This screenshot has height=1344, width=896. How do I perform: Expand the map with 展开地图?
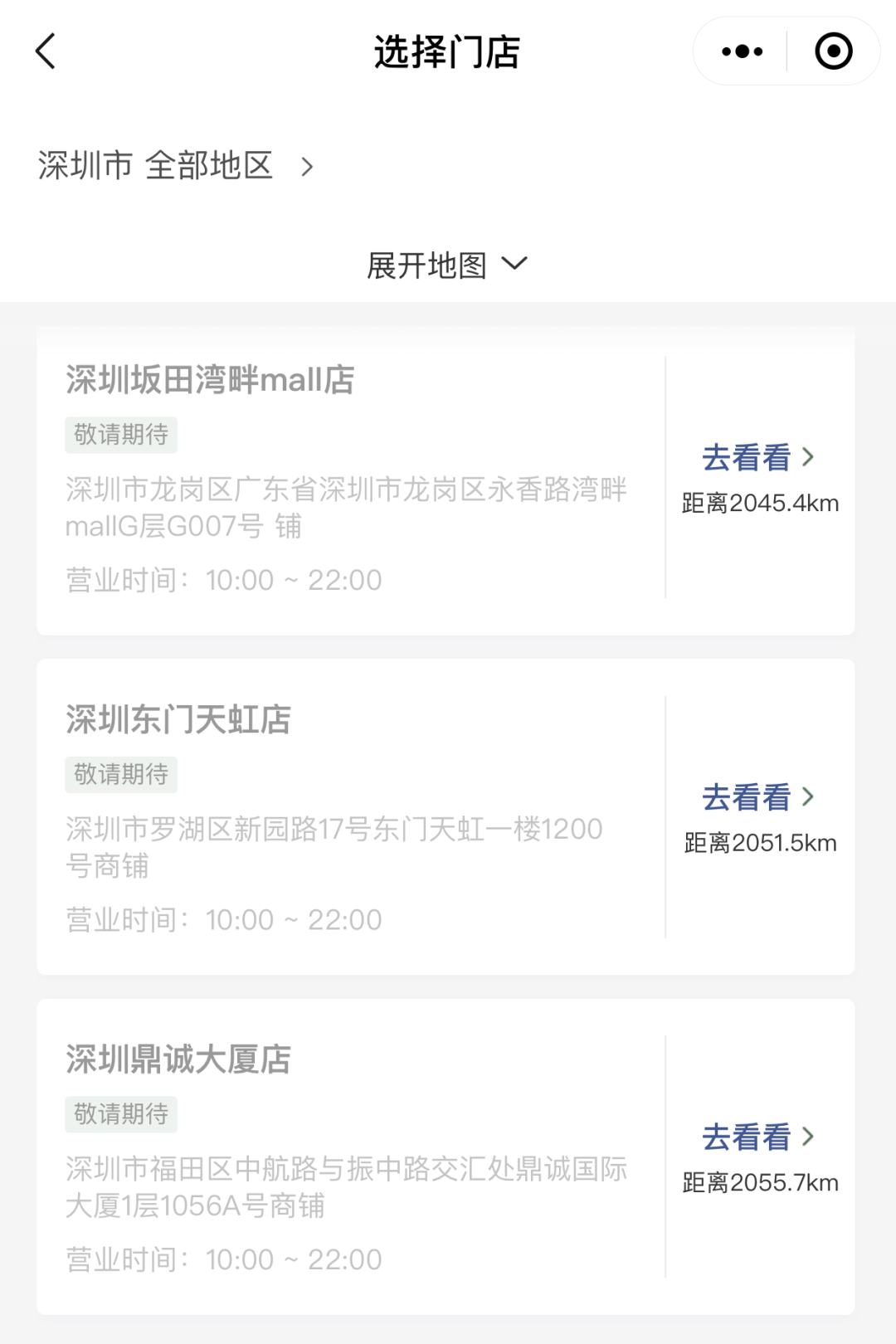(x=446, y=265)
